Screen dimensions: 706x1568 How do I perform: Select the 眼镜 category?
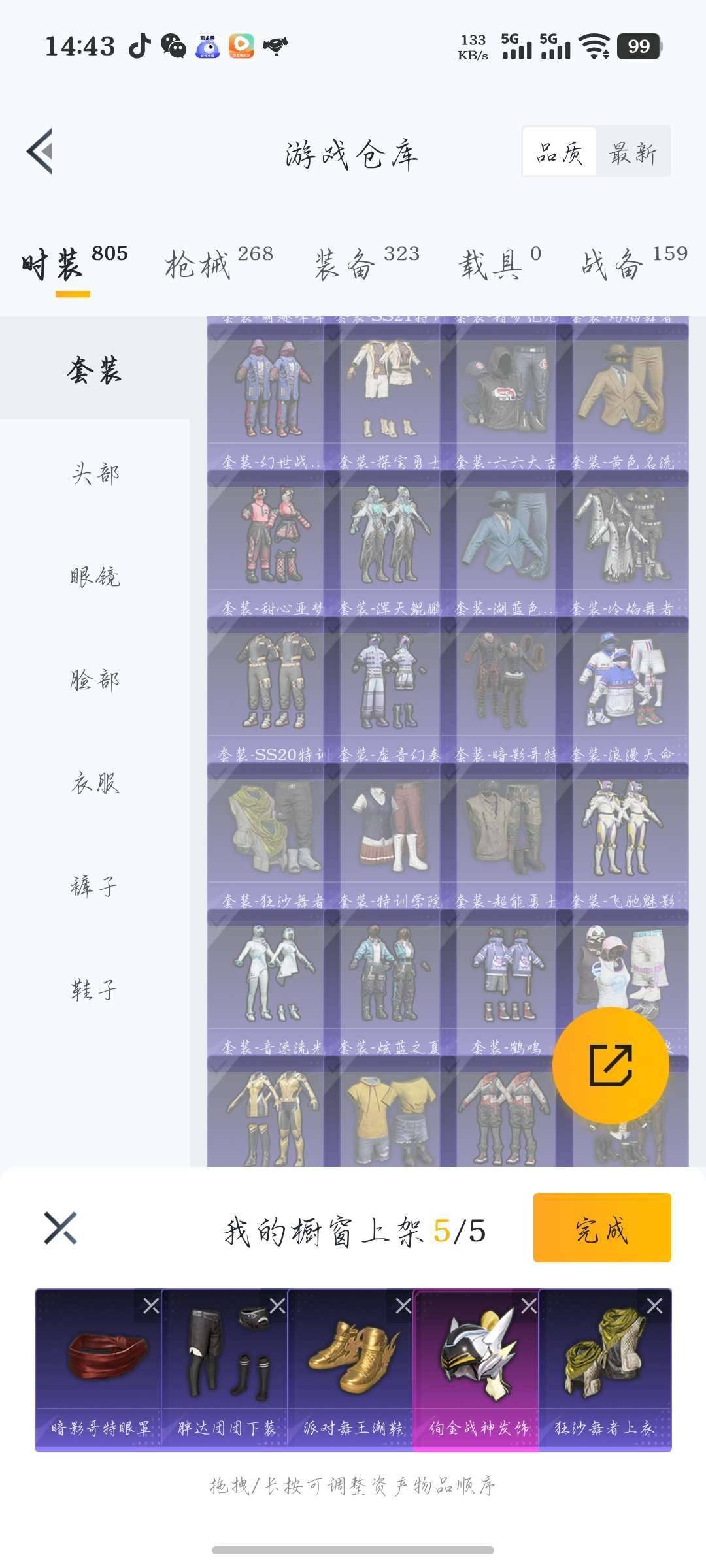(95, 576)
